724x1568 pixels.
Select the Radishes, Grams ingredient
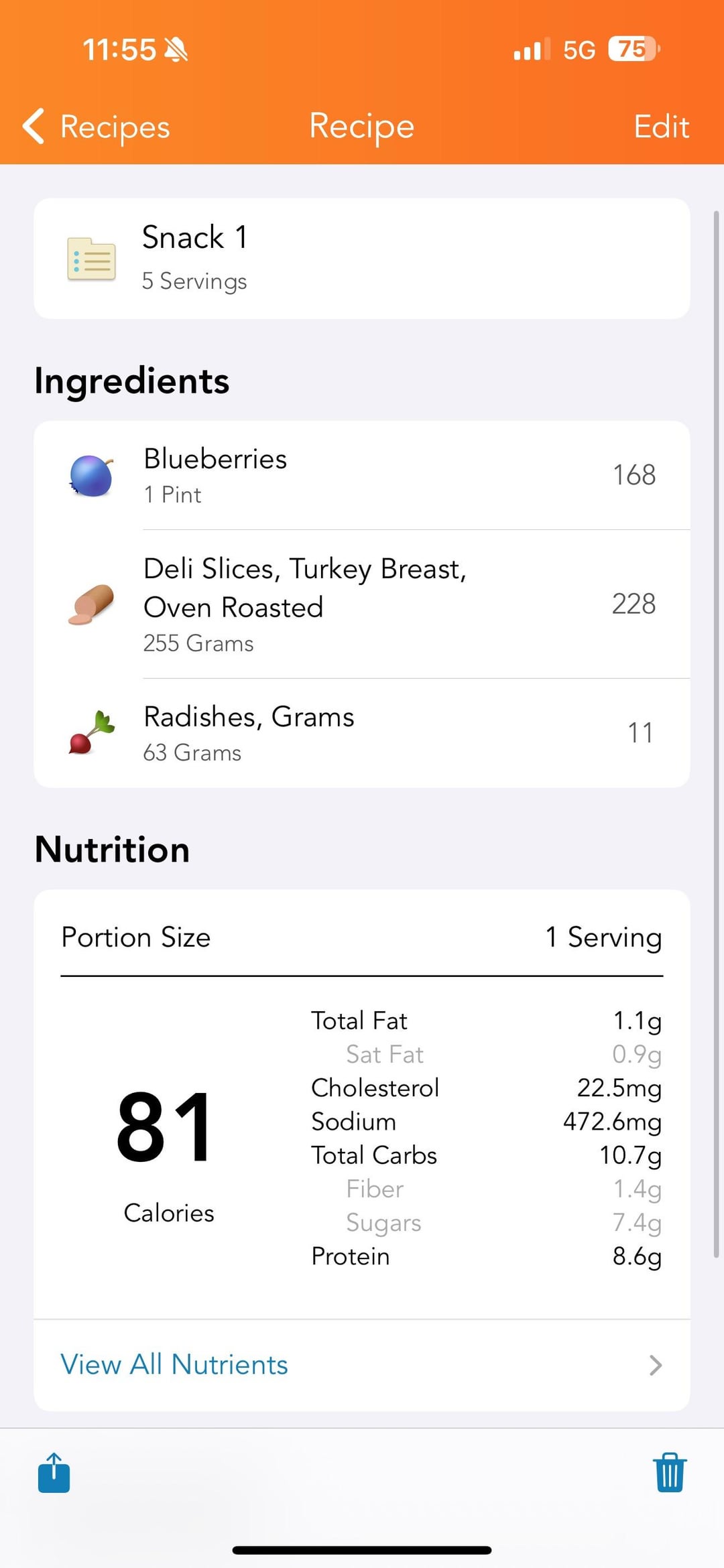(x=362, y=733)
